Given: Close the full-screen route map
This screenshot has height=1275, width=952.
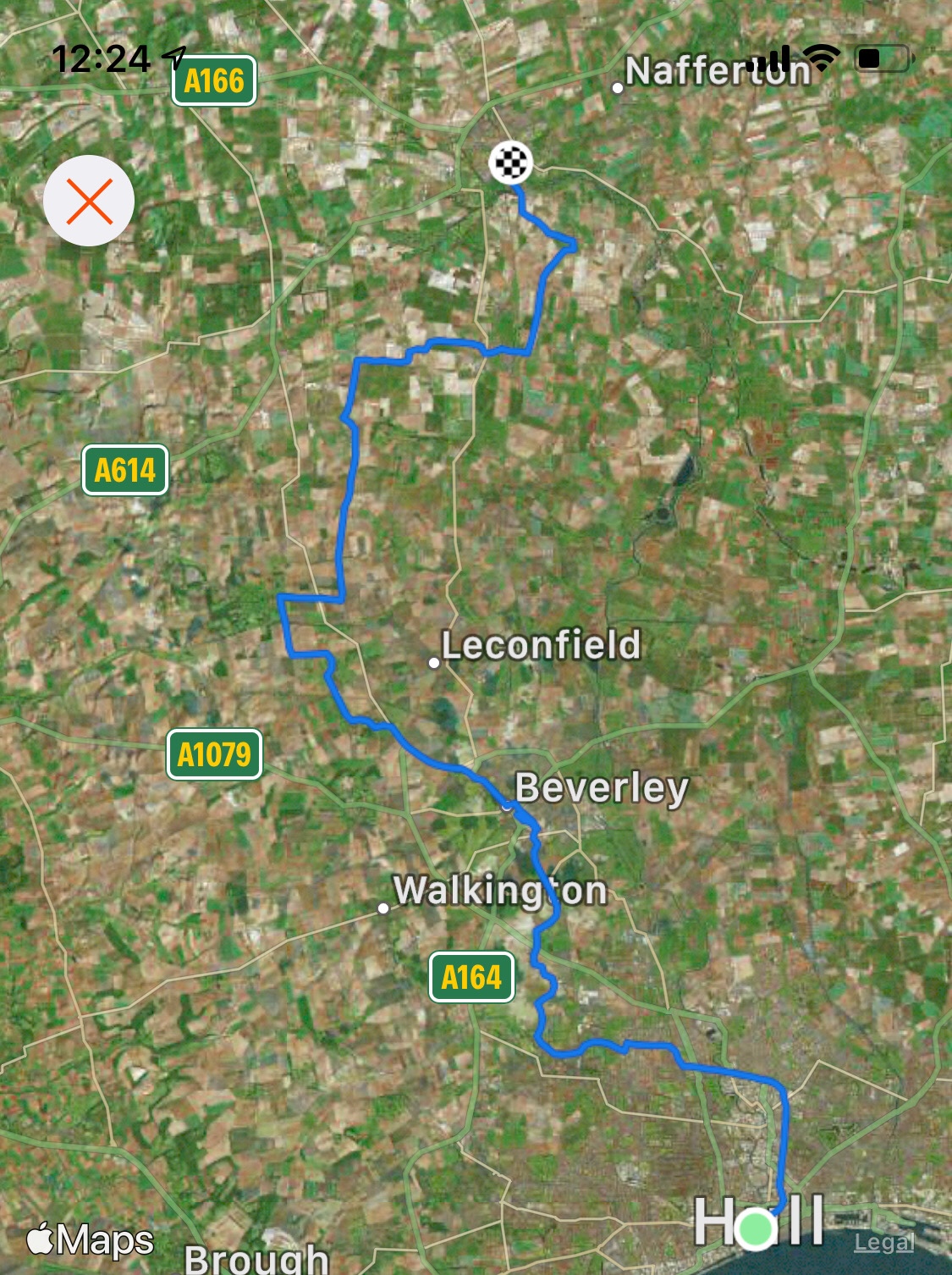Looking at the screenshot, I should tap(89, 201).
